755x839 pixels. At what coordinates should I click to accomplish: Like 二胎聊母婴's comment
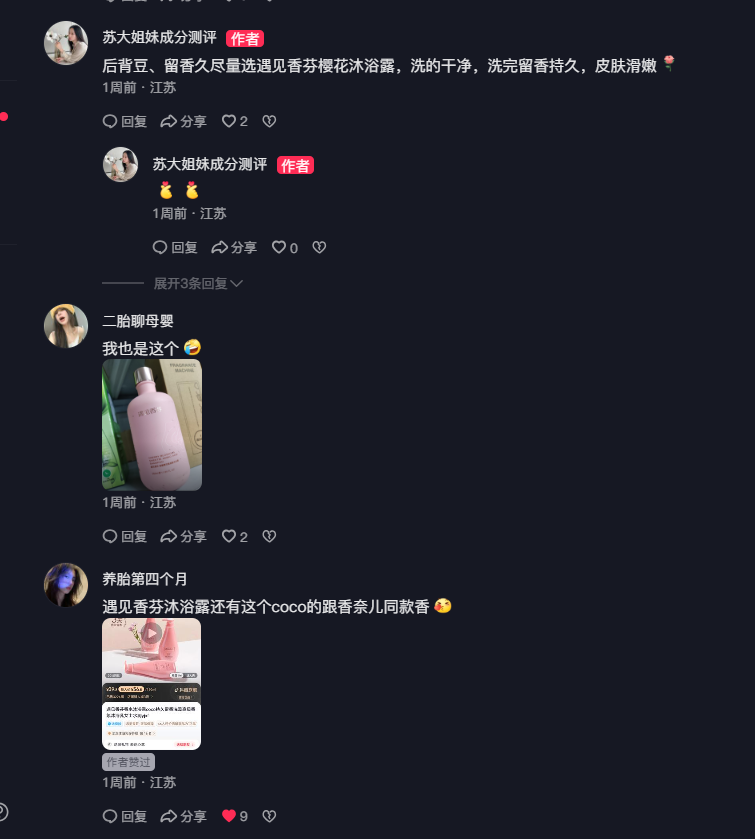(233, 536)
